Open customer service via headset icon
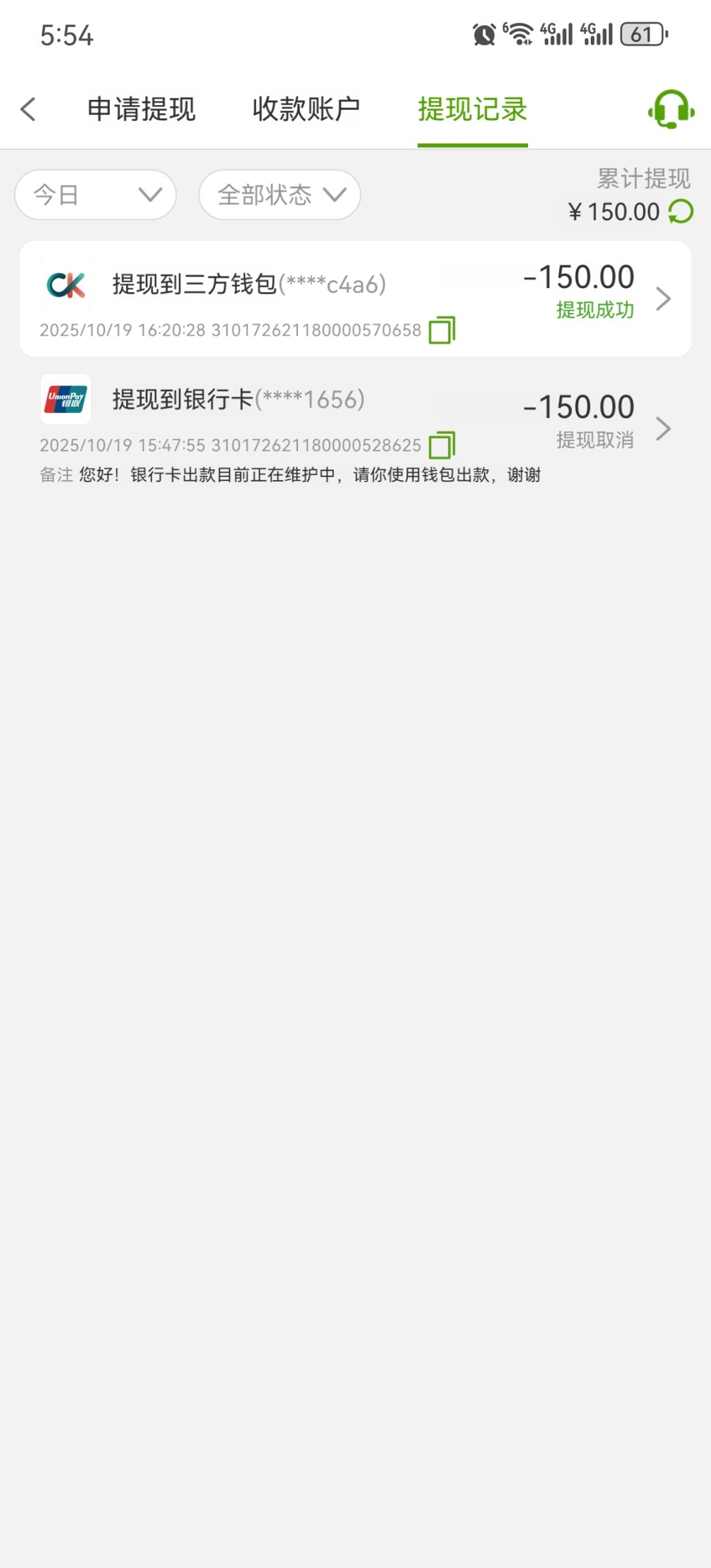711x1568 pixels. [x=670, y=110]
